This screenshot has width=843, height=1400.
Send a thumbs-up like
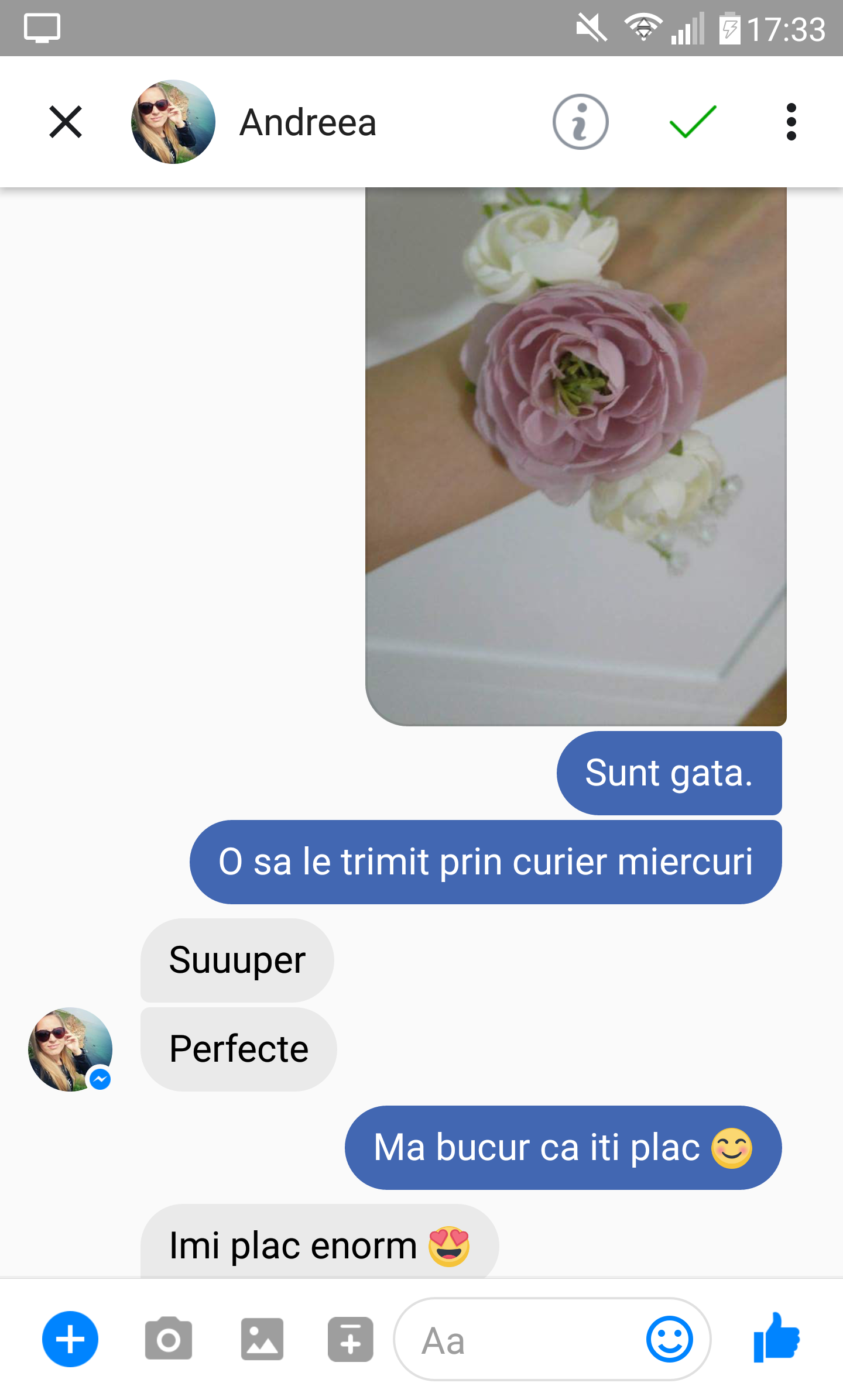pyautogui.click(x=776, y=1338)
